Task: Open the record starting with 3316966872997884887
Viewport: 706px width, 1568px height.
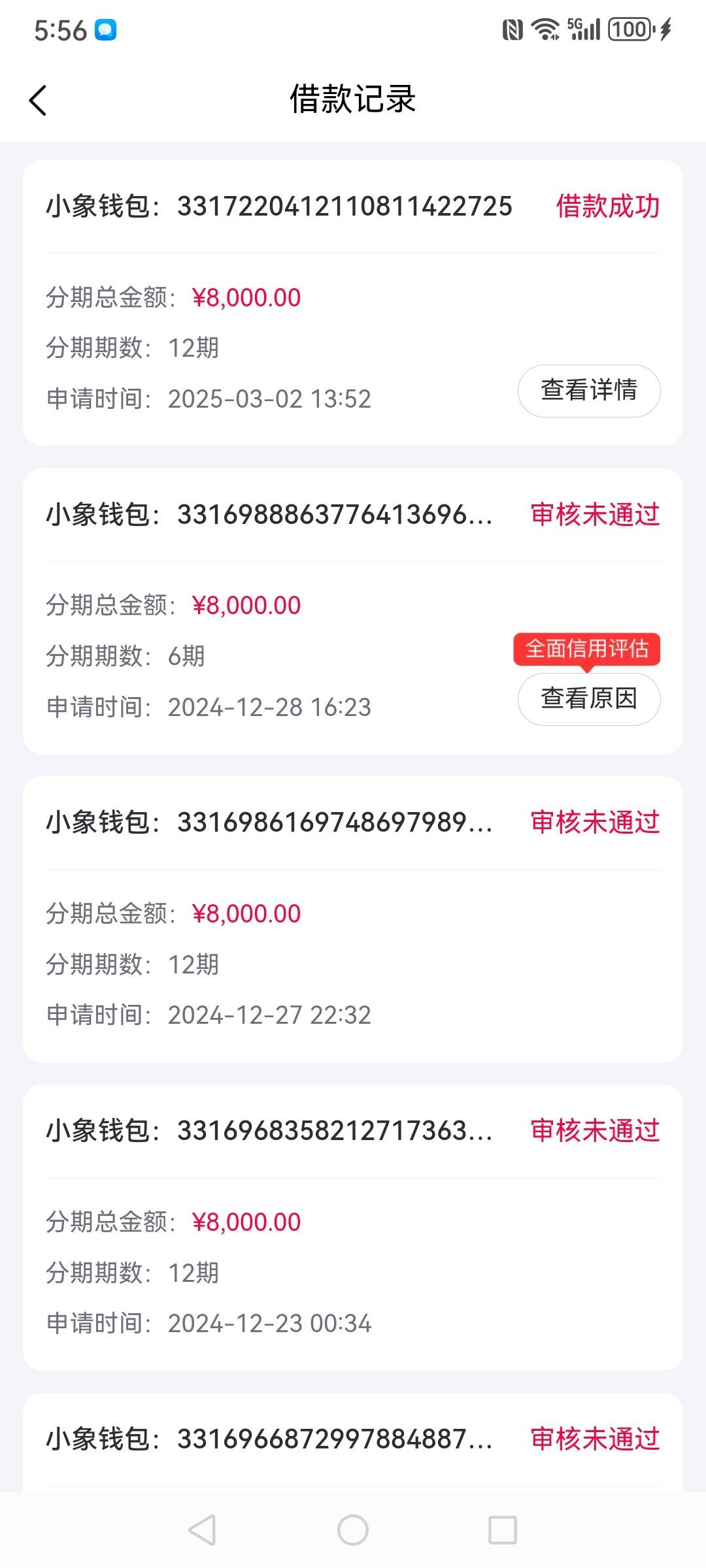Action: pos(353,1443)
